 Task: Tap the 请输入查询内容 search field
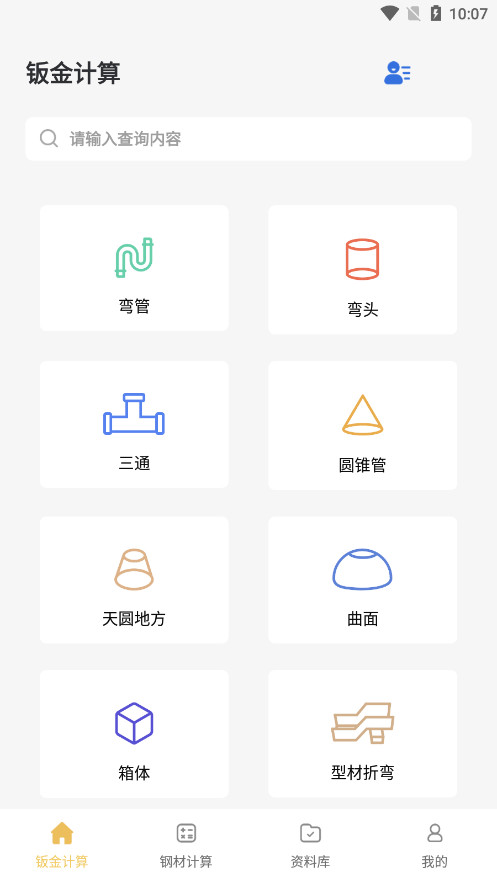click(248, 139)
